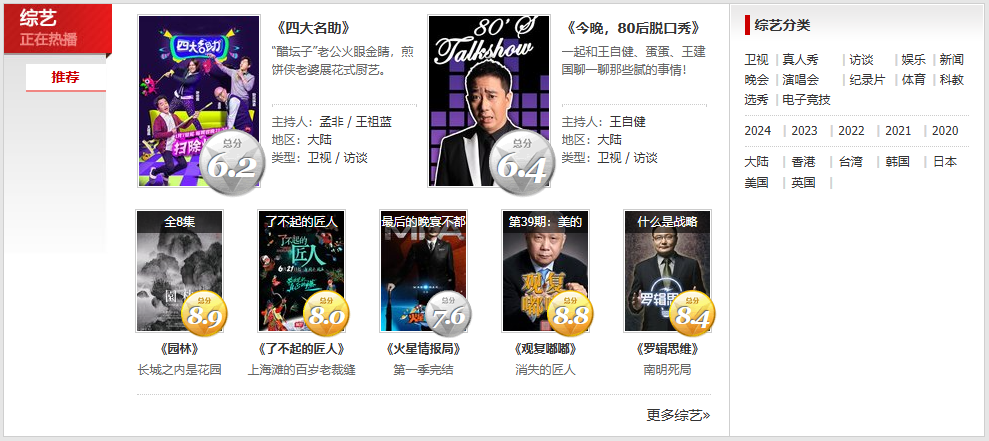The height and width of the screenshot is (441, 989).
Task: Open host 王自健's page
Action: point(627,122)
